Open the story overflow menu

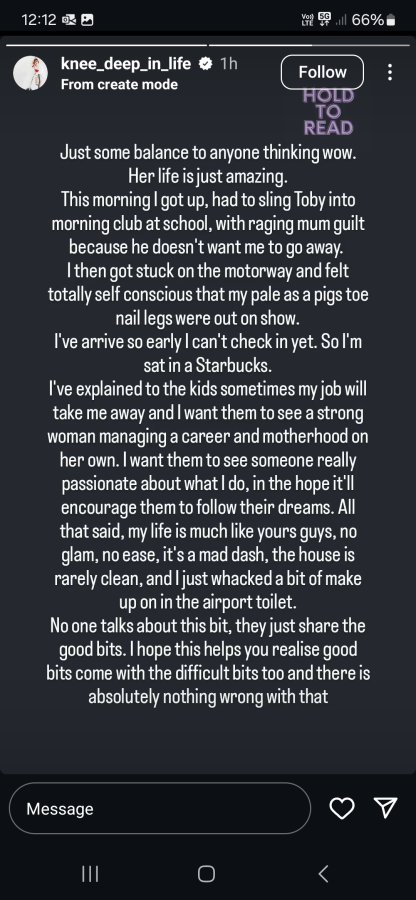coord(390,72)
